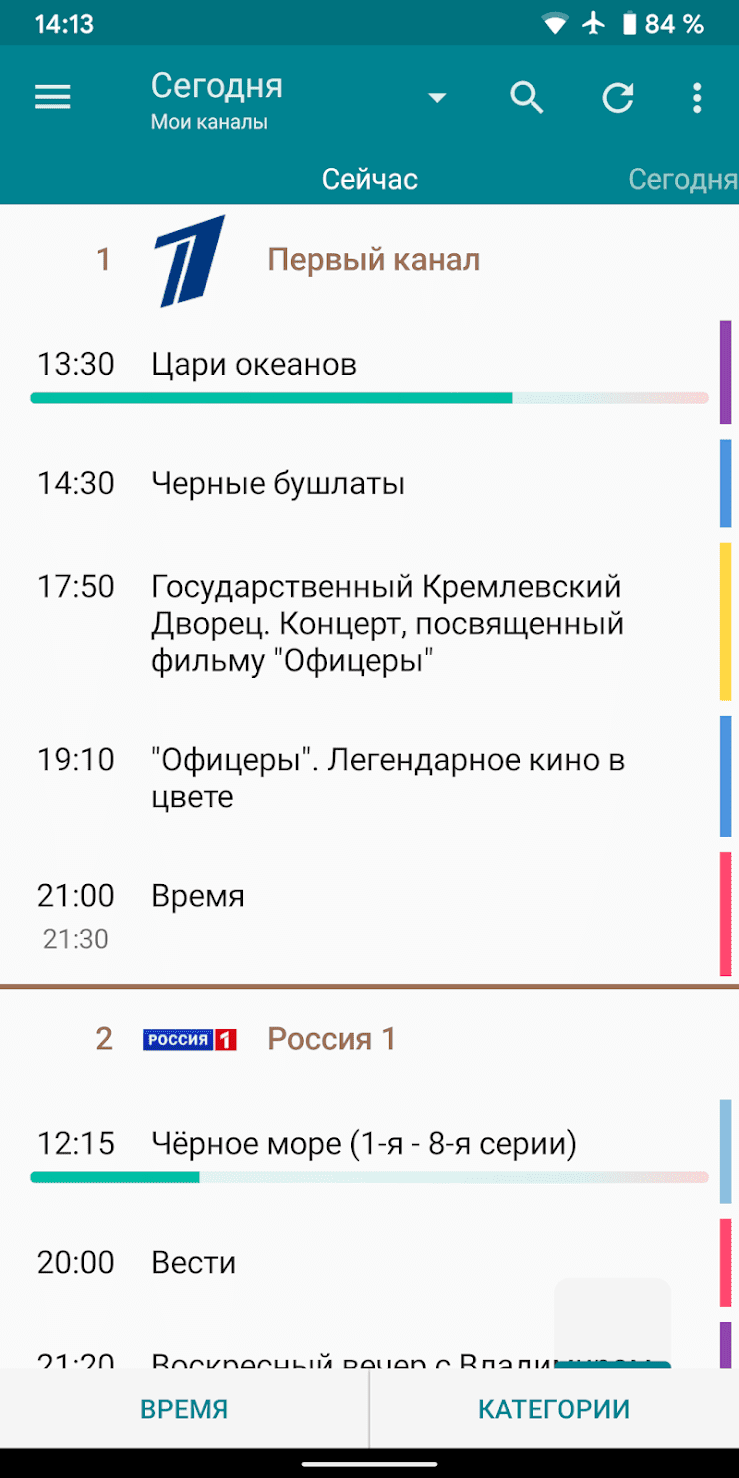739x1478 pixels.
Task: Expand the Сегодня day dropdown
Action: pos(436,98)
